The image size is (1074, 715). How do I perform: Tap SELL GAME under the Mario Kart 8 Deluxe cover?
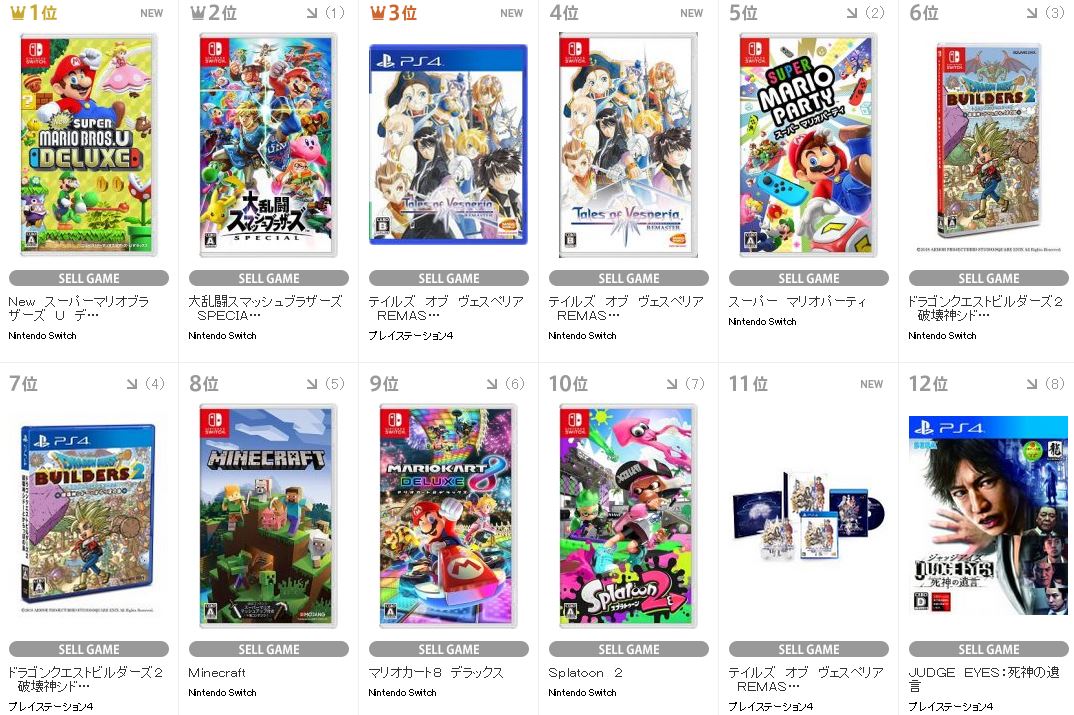(448, 649)
